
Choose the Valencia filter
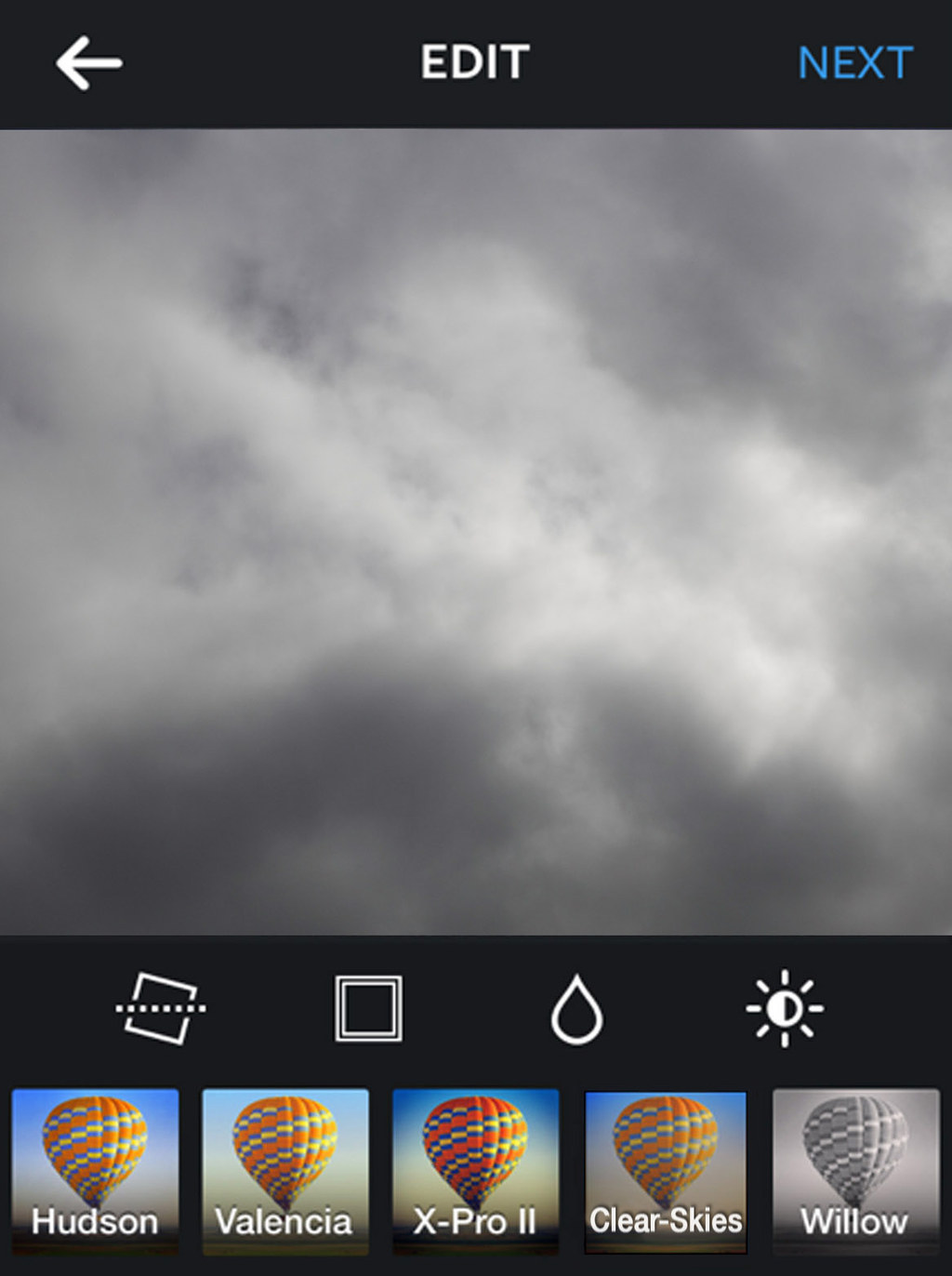pyautogui.click(x=285, y=1170)
